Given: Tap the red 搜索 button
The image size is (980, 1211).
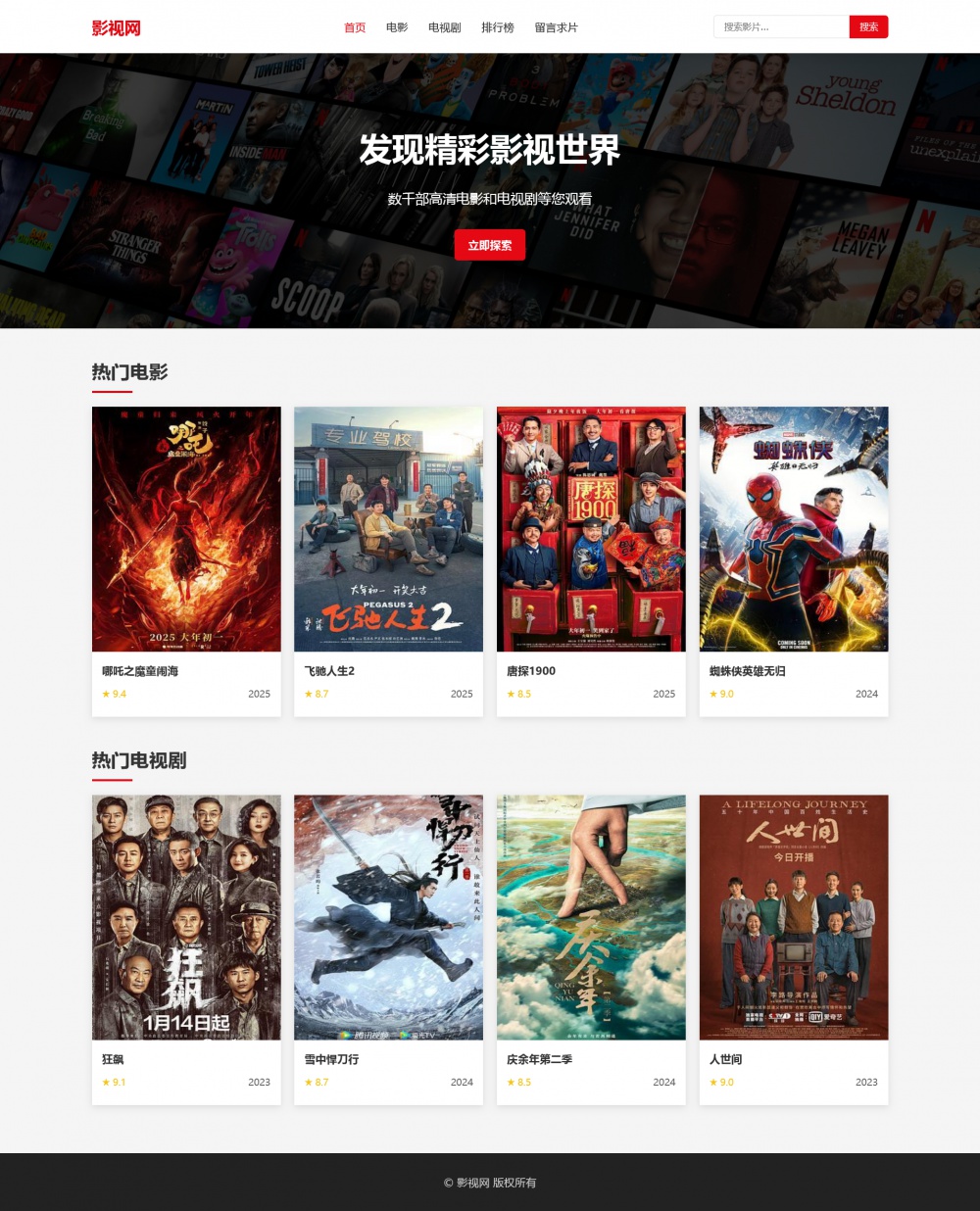Looking at the screenshot, I should pos(868,26).
